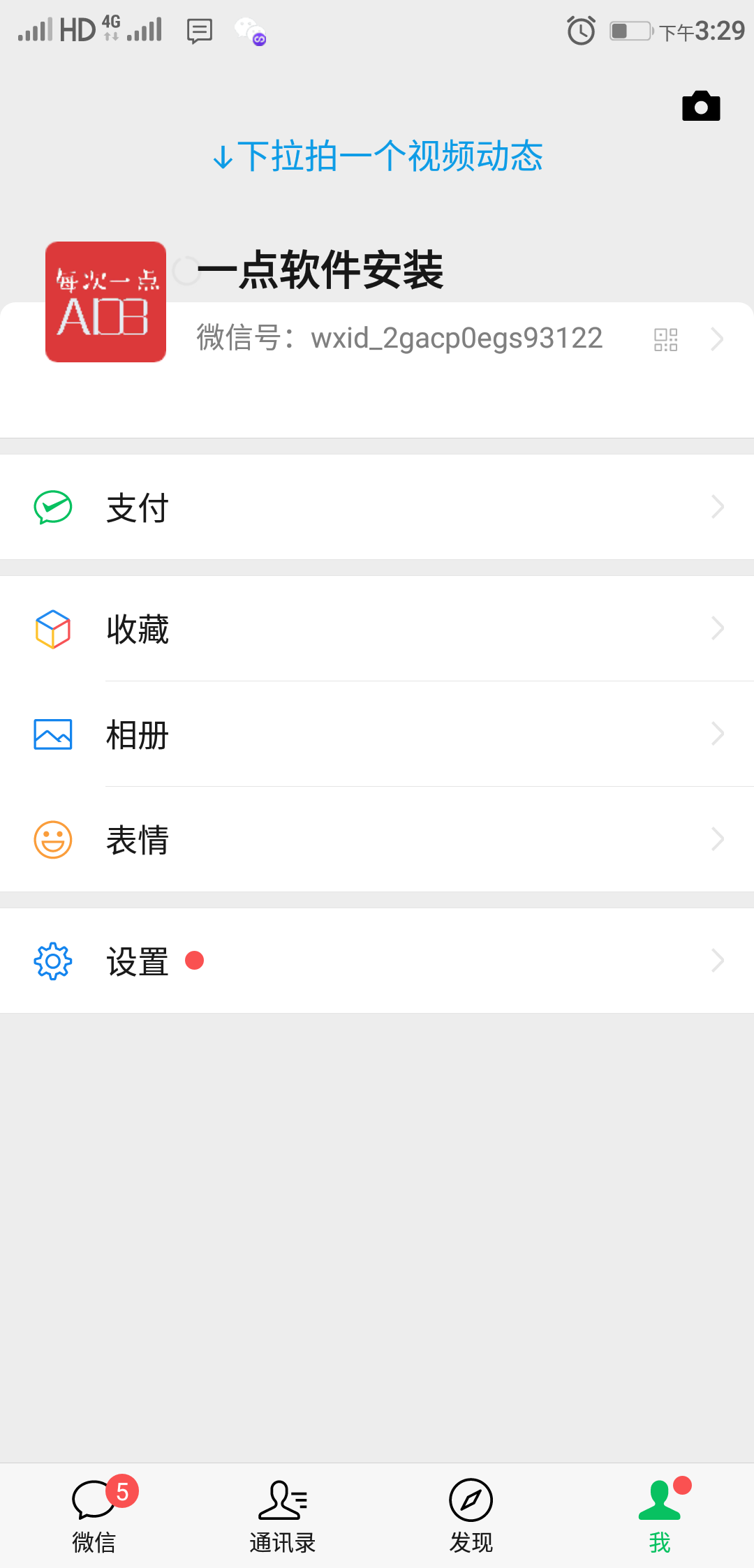Open the Pay (支付) service icon
The image size is (754, 1568).
tap(53, 507)
